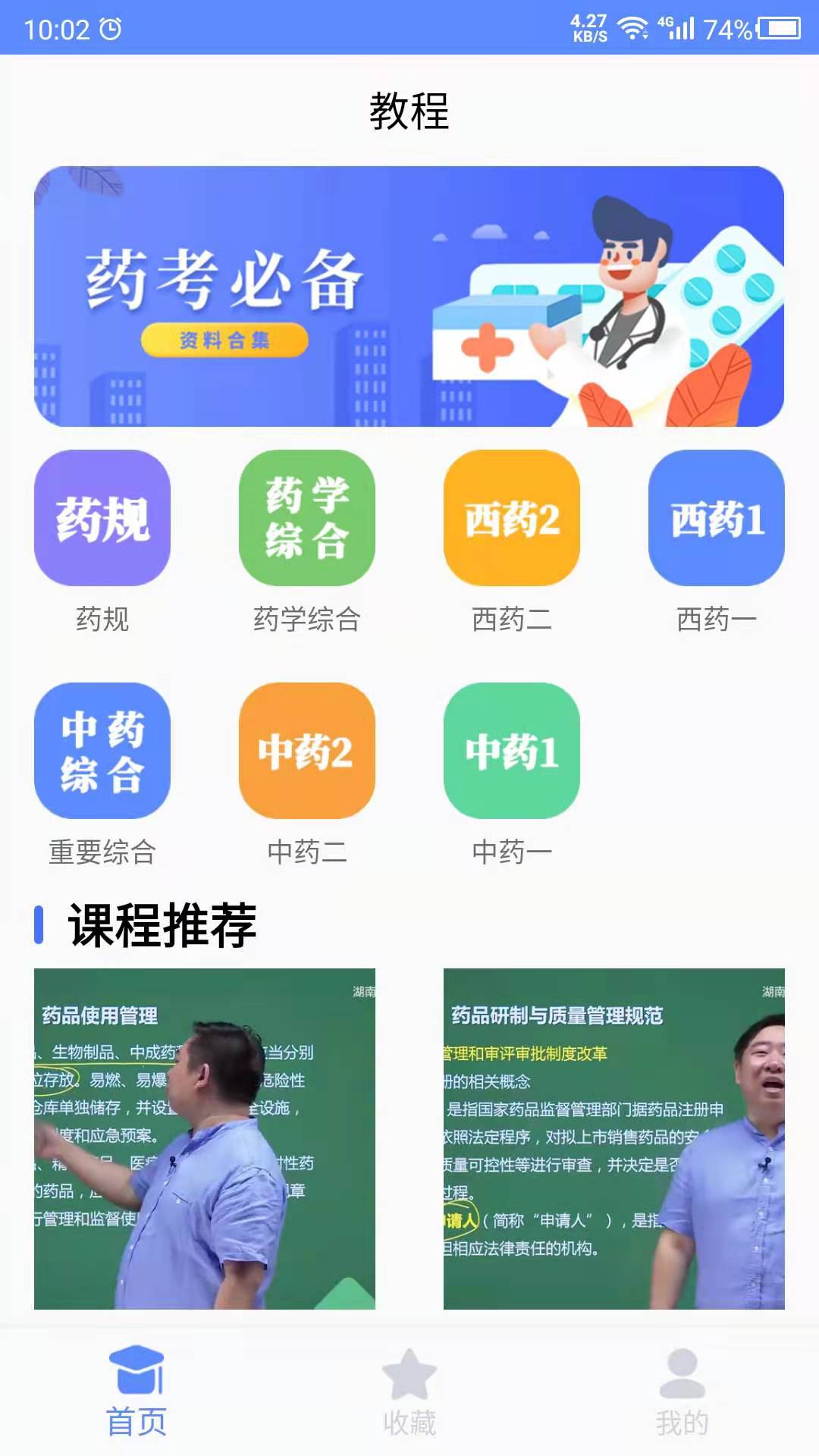Open the 中药1 category icon

pos(512,751)
